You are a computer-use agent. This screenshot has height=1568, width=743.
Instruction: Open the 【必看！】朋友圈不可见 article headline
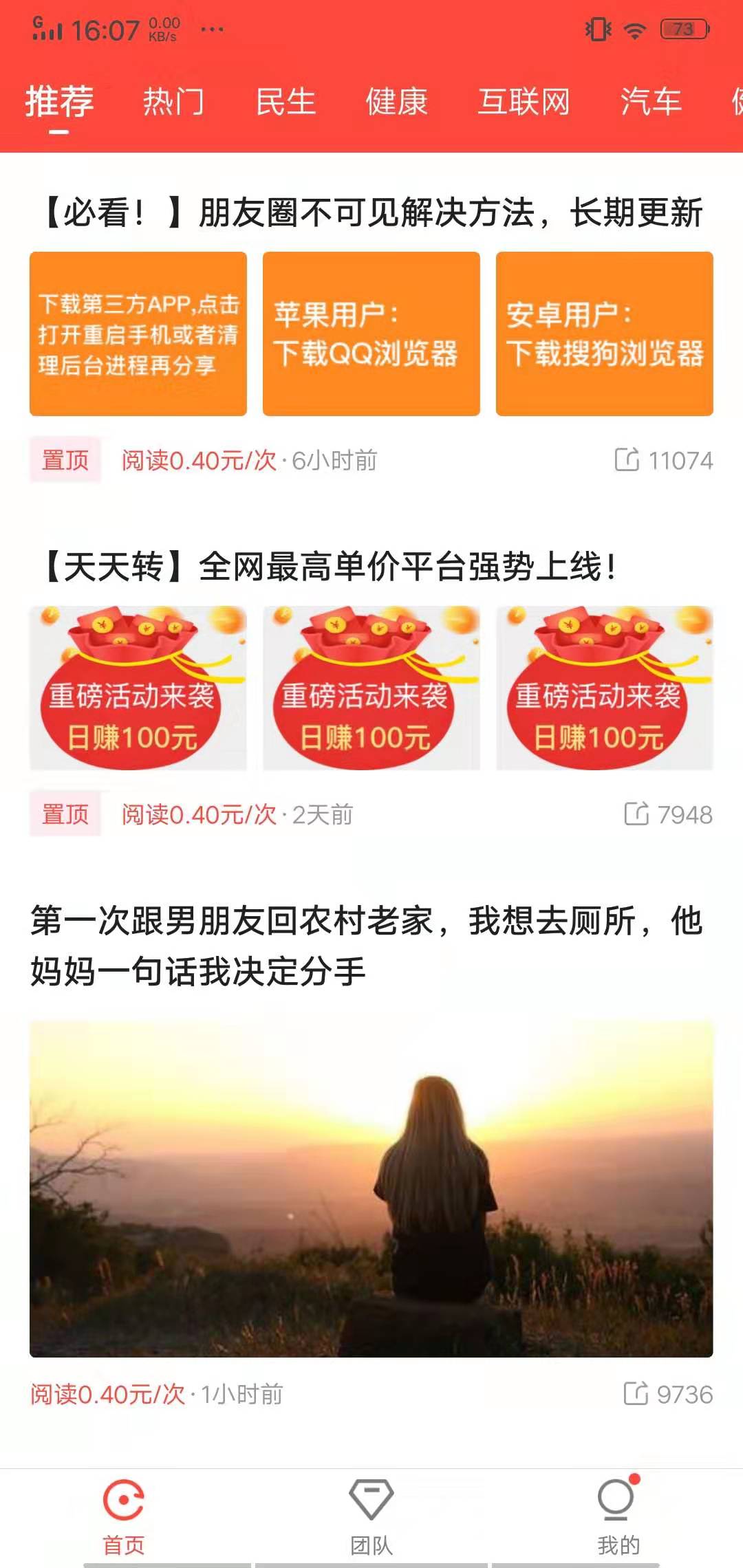point(371,212)
